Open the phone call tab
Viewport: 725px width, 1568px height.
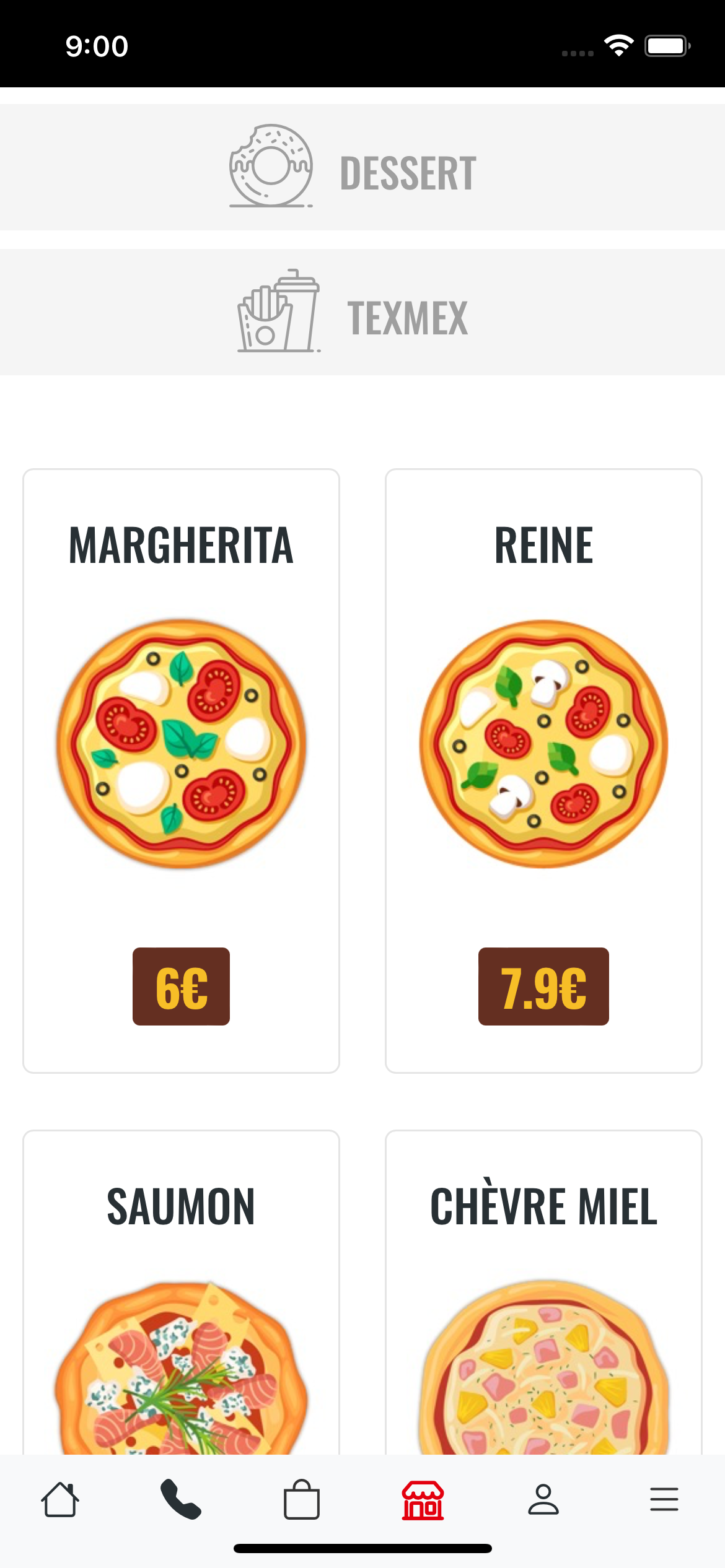click(x=180, y=1500)
